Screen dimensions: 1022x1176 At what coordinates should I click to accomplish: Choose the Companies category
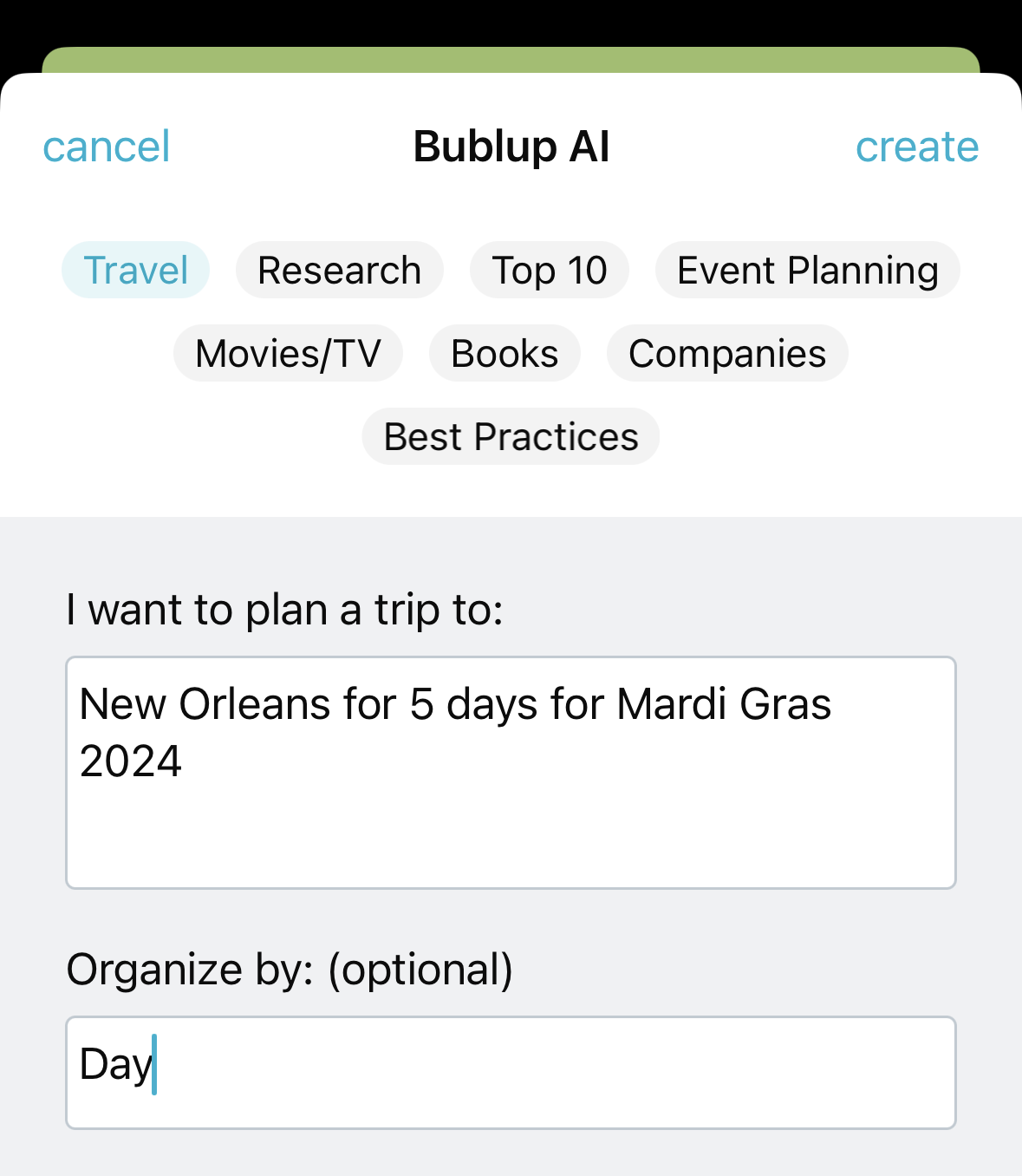(727, 353)
